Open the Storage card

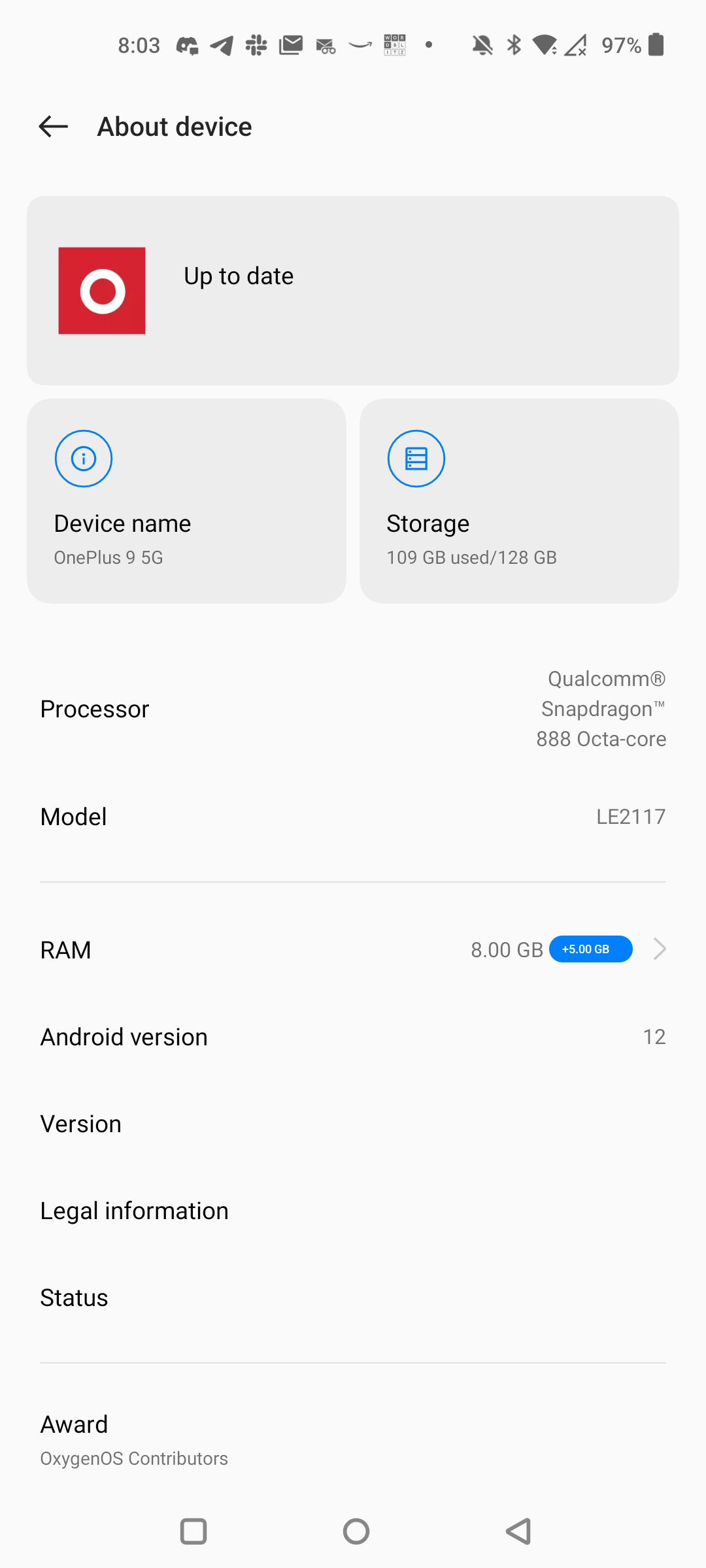pos(519,501)
